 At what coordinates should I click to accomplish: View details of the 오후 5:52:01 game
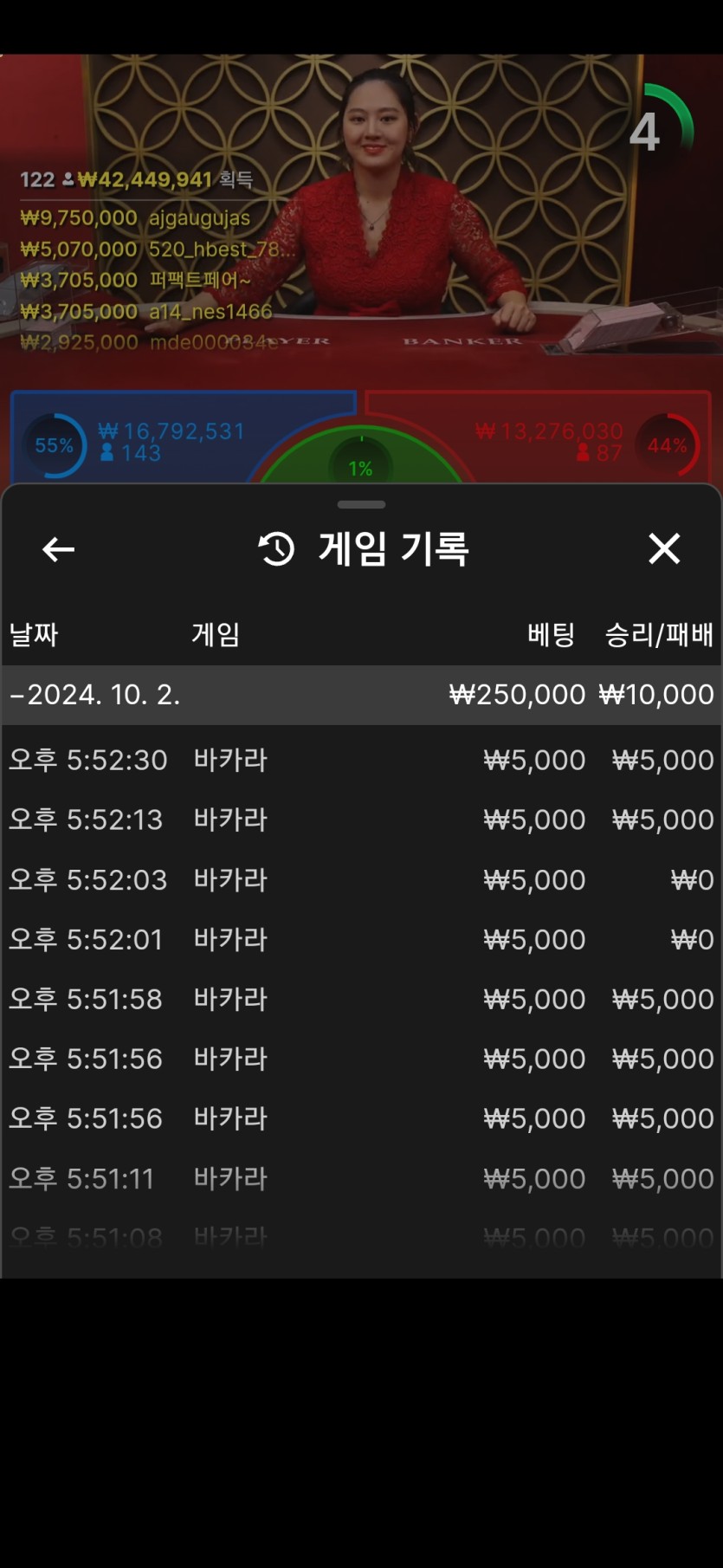tap(360, 939)
